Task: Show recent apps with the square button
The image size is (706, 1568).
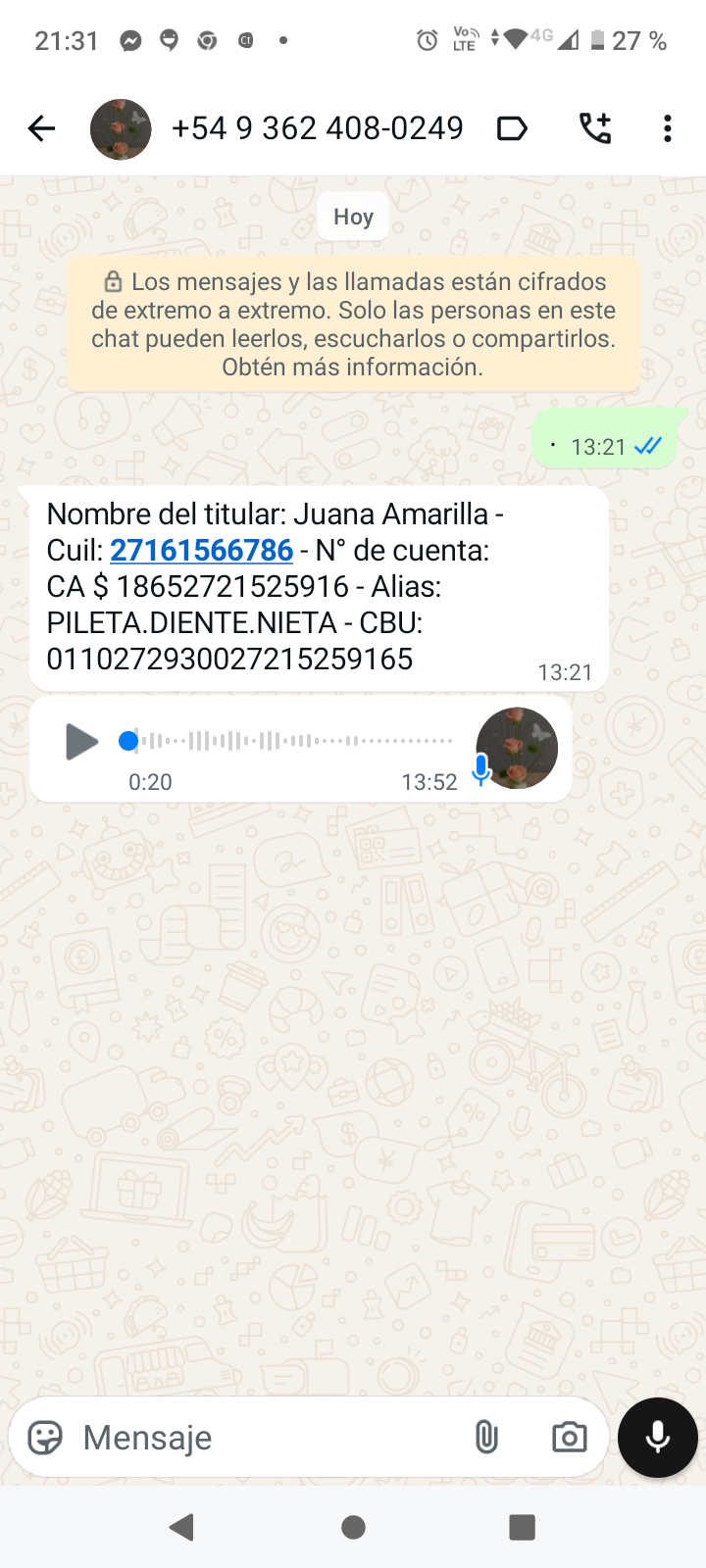Action: [x=522, y=1527]
